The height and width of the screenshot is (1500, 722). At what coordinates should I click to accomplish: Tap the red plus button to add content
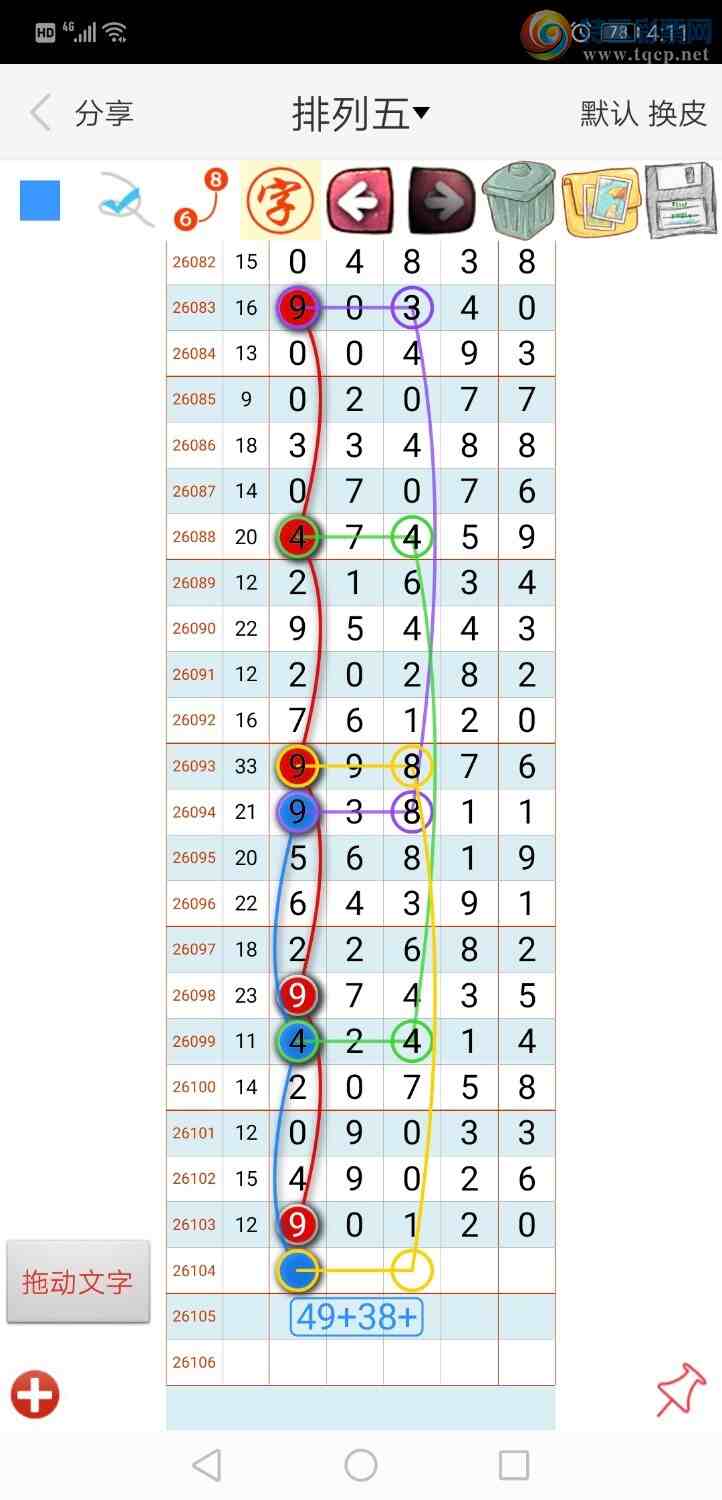click(x=35, y=1393)
